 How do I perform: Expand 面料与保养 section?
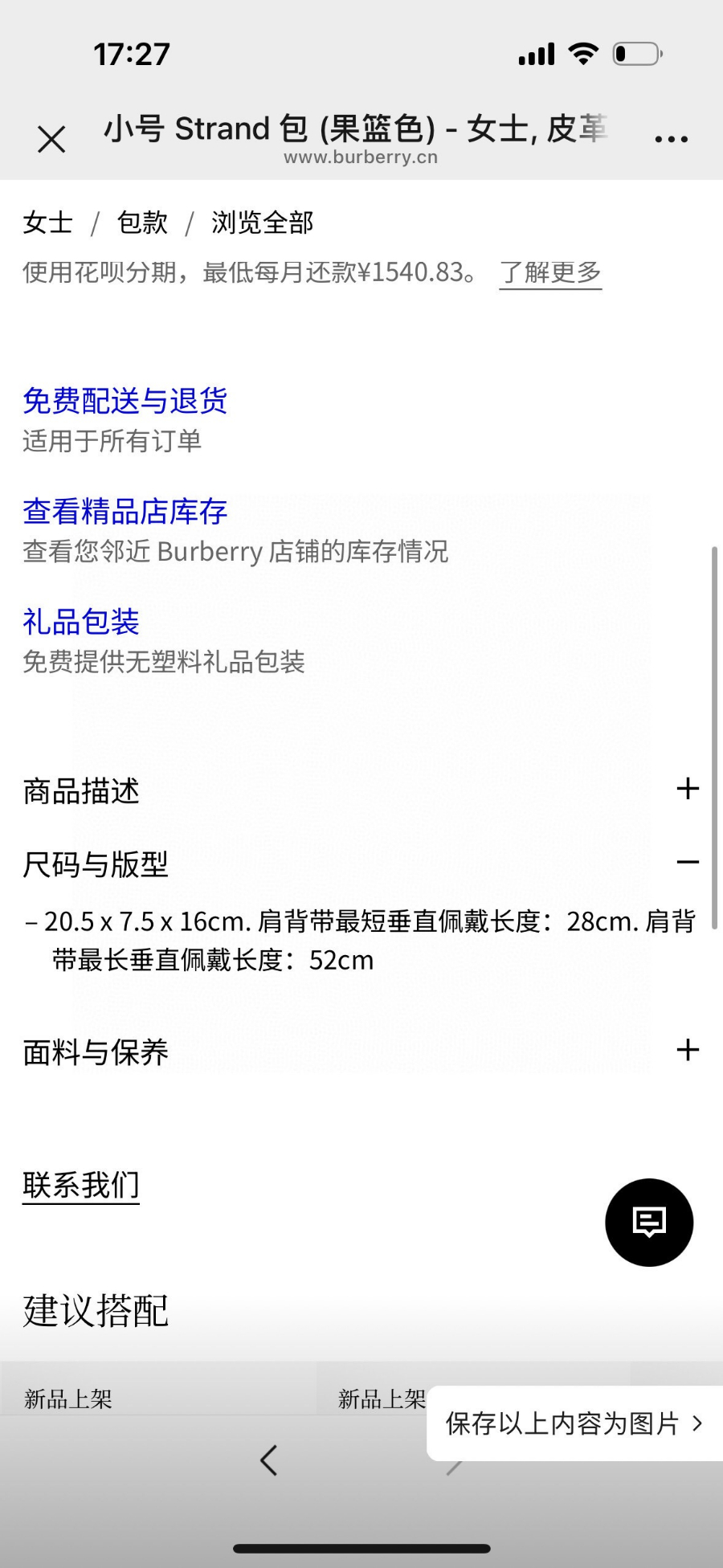click(x=688, y=1050)
